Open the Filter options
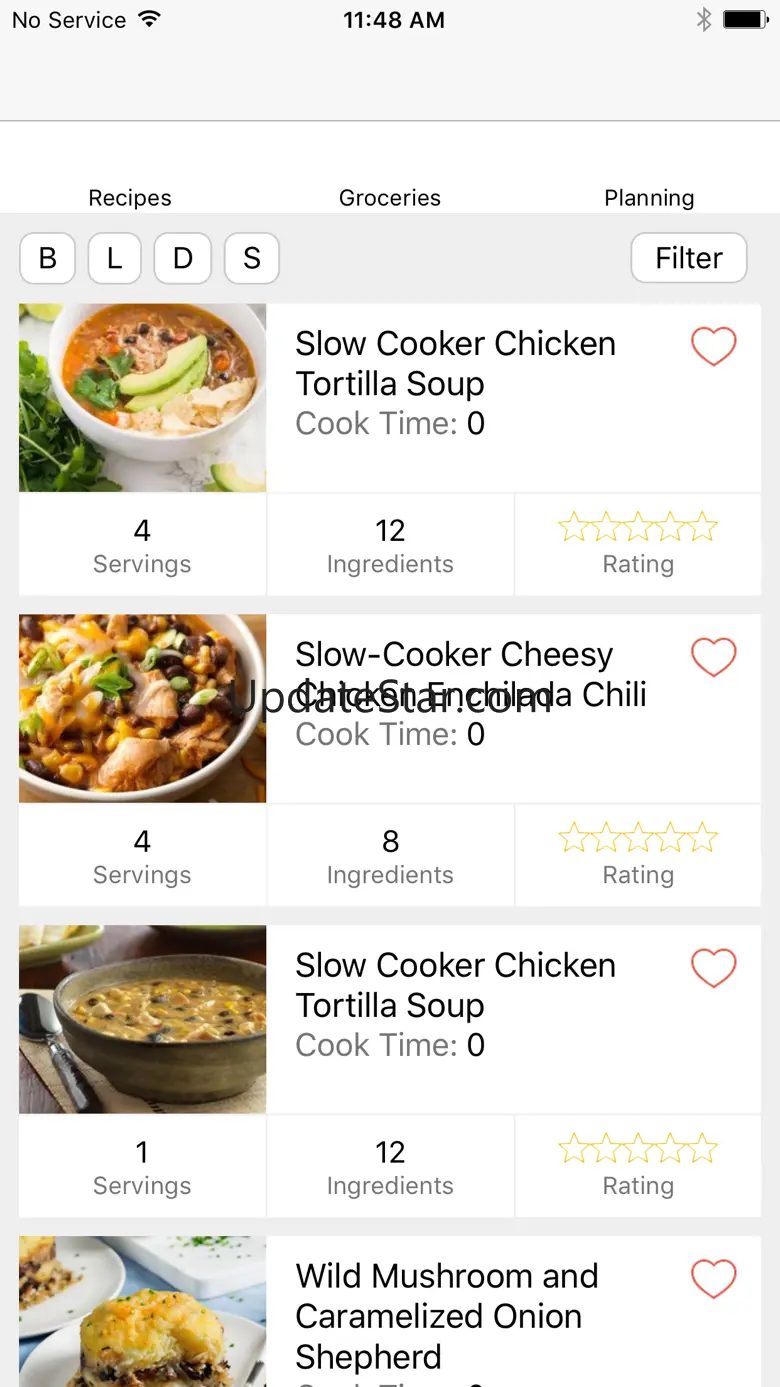Image resolution: width=780 pixels, height=1387 pixels. click(x=689, y=258)
